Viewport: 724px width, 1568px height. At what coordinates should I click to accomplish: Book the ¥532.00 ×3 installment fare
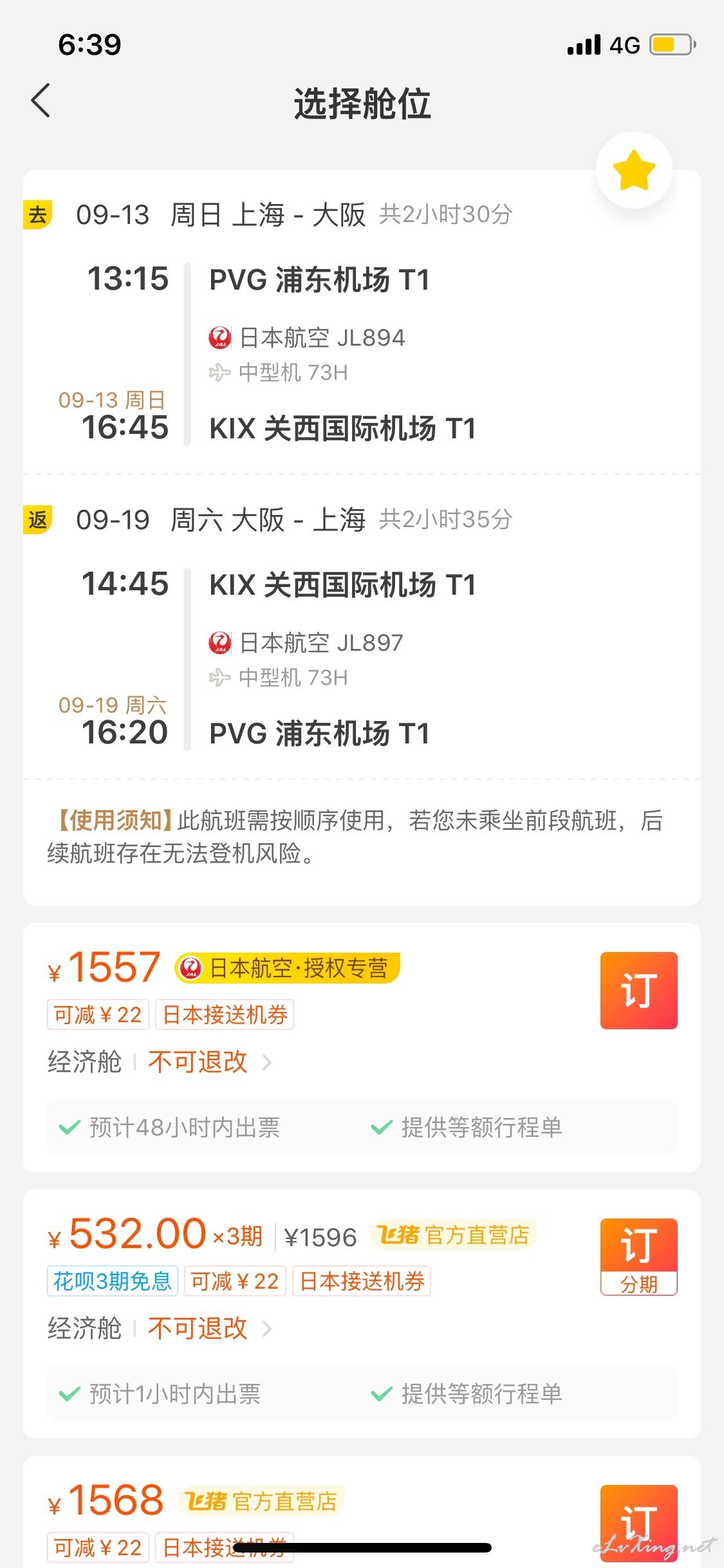(638, 1256)
